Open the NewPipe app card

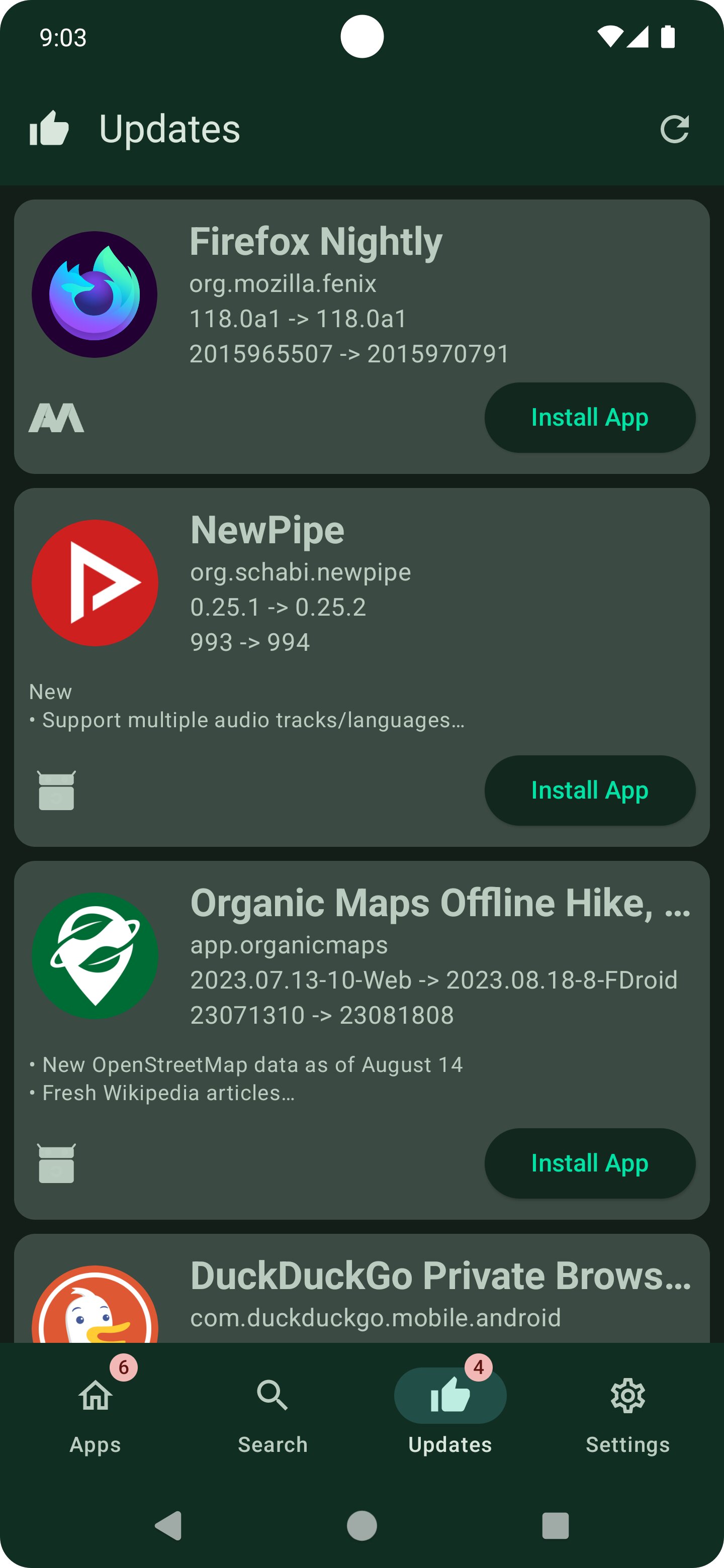(x=361, y=667)
